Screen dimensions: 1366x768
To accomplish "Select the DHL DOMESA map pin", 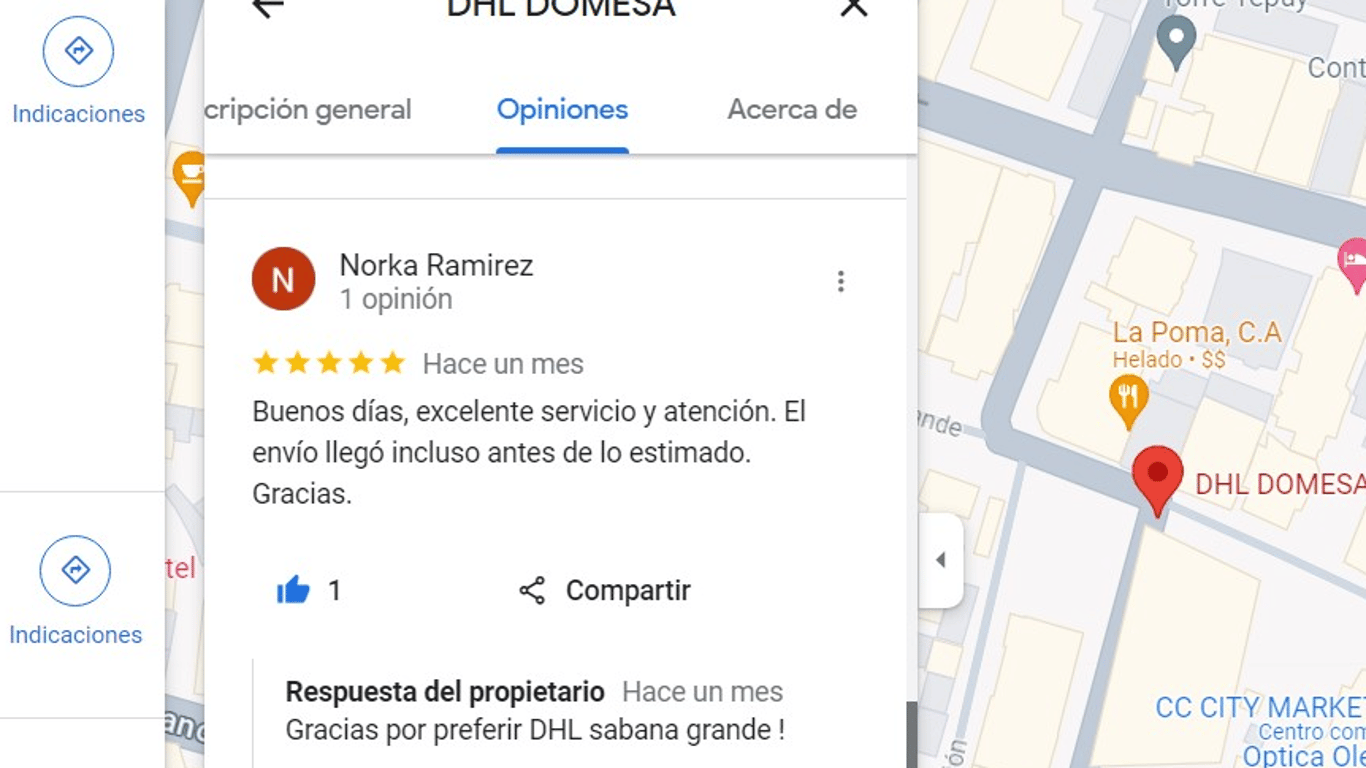I will coord(1157,477).
